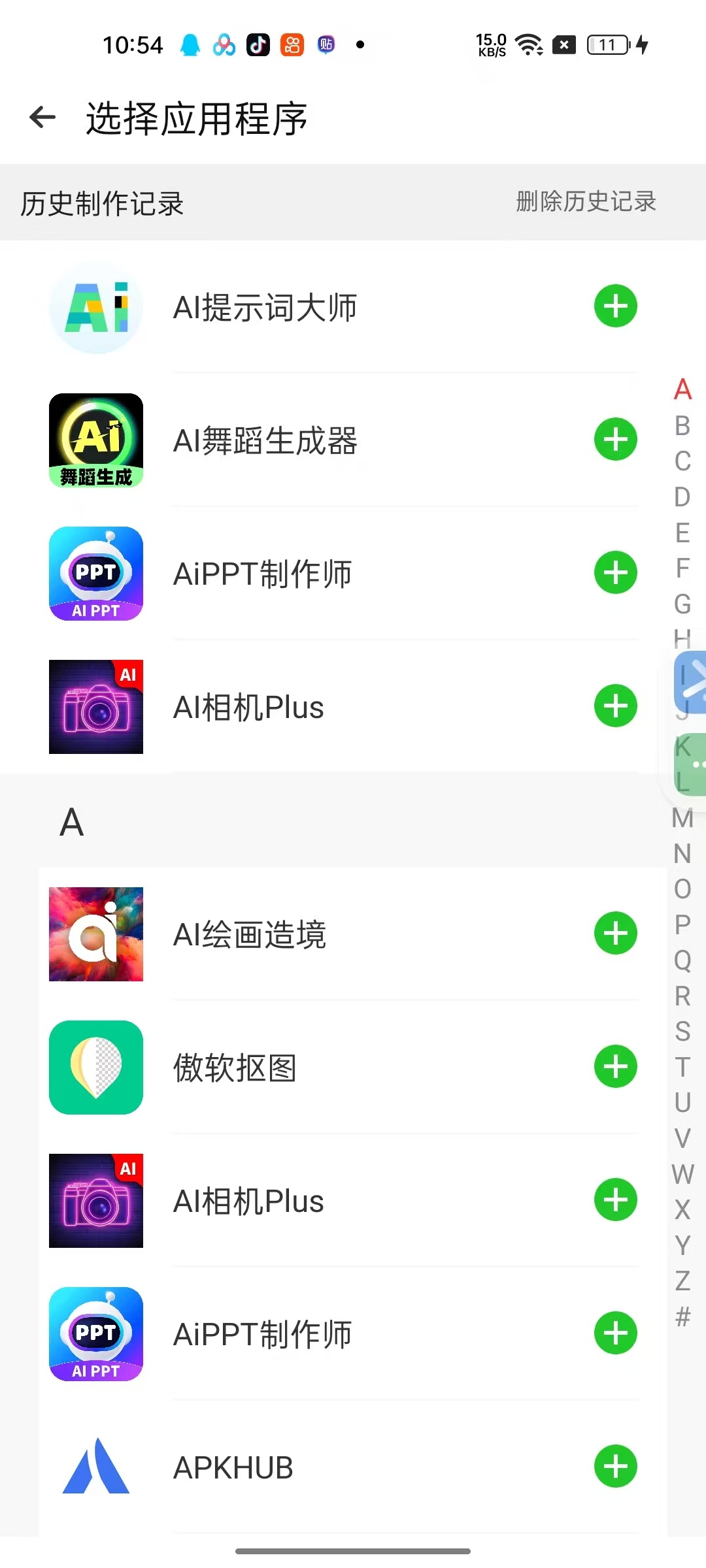
Task: Jump to letter S in the index
Action: coord(682,1032)
